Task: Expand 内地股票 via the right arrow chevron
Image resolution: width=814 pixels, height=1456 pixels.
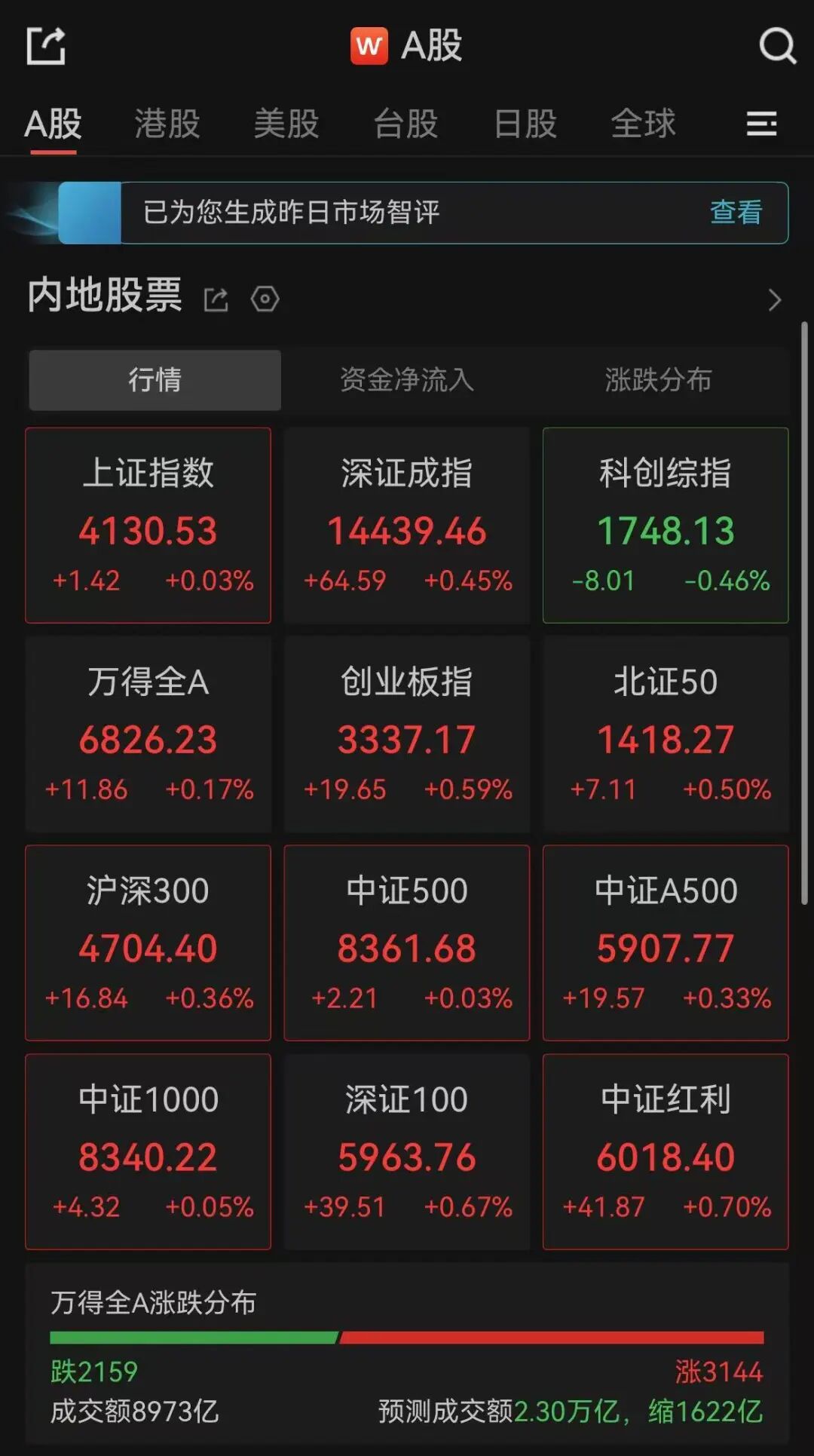Action: tap(775, 299)
